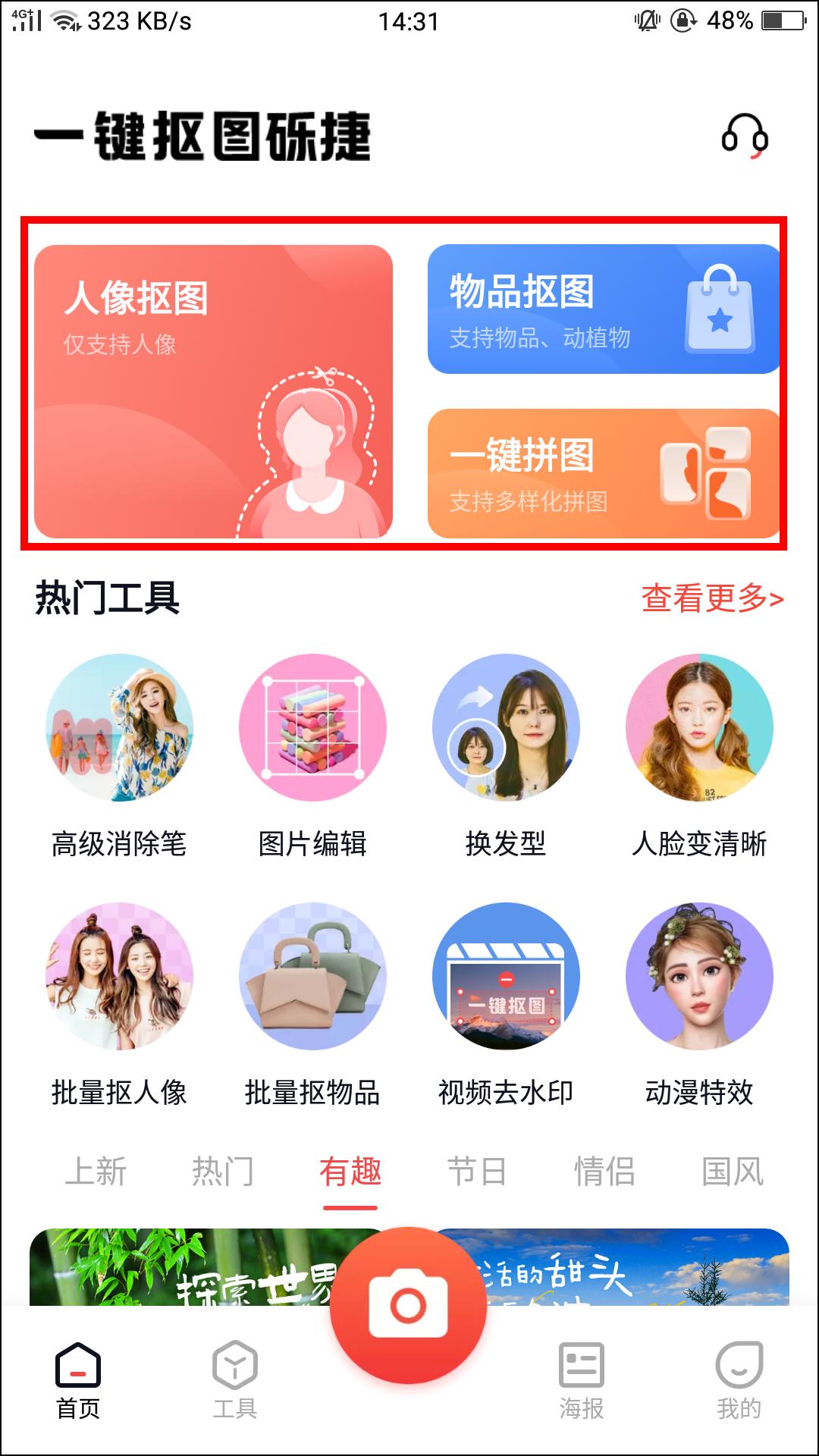The image size is (819, 1456).
Task: Switch to the 热门 category tab
Action: coord(223,1171)
